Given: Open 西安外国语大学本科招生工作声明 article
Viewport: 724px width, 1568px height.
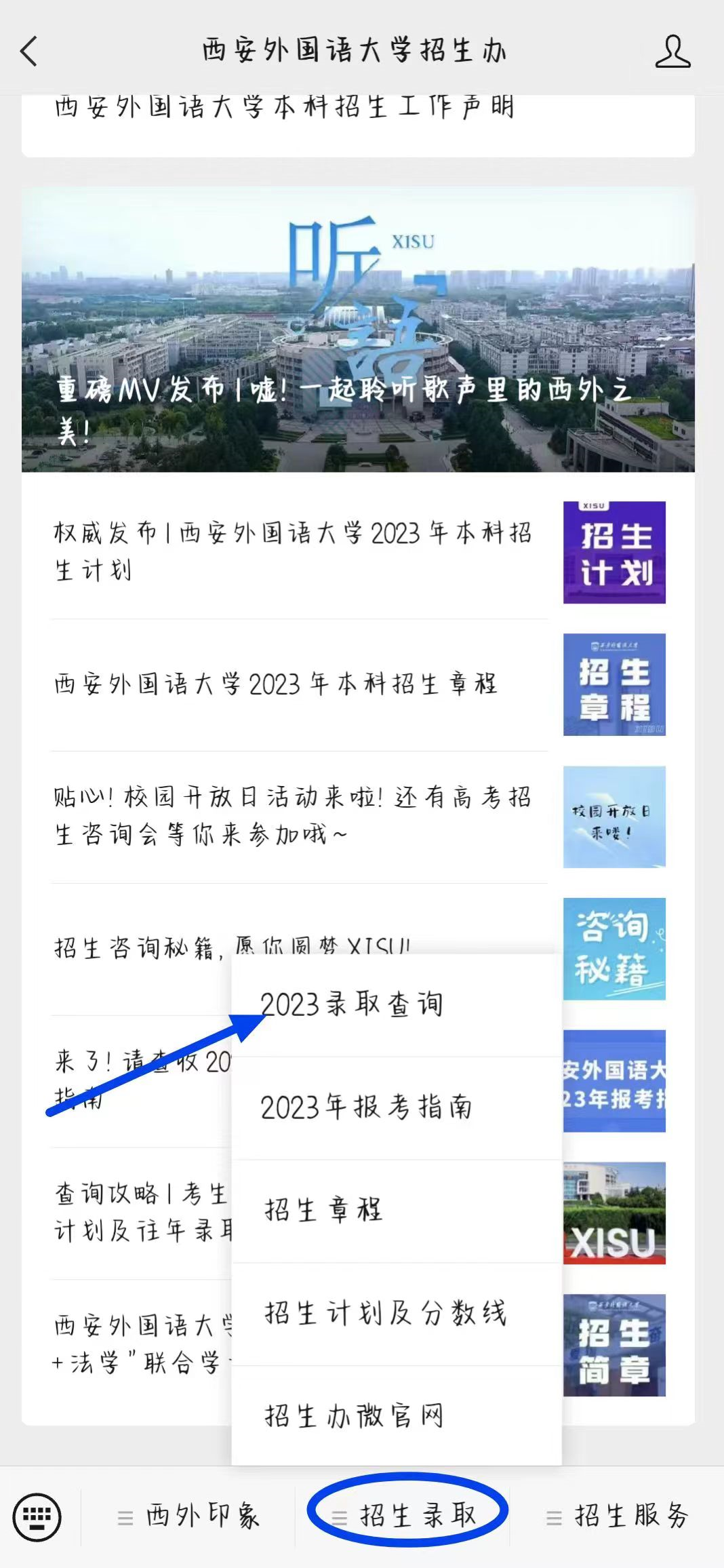Looking at the screenshot, I should (x=285, y=109).
